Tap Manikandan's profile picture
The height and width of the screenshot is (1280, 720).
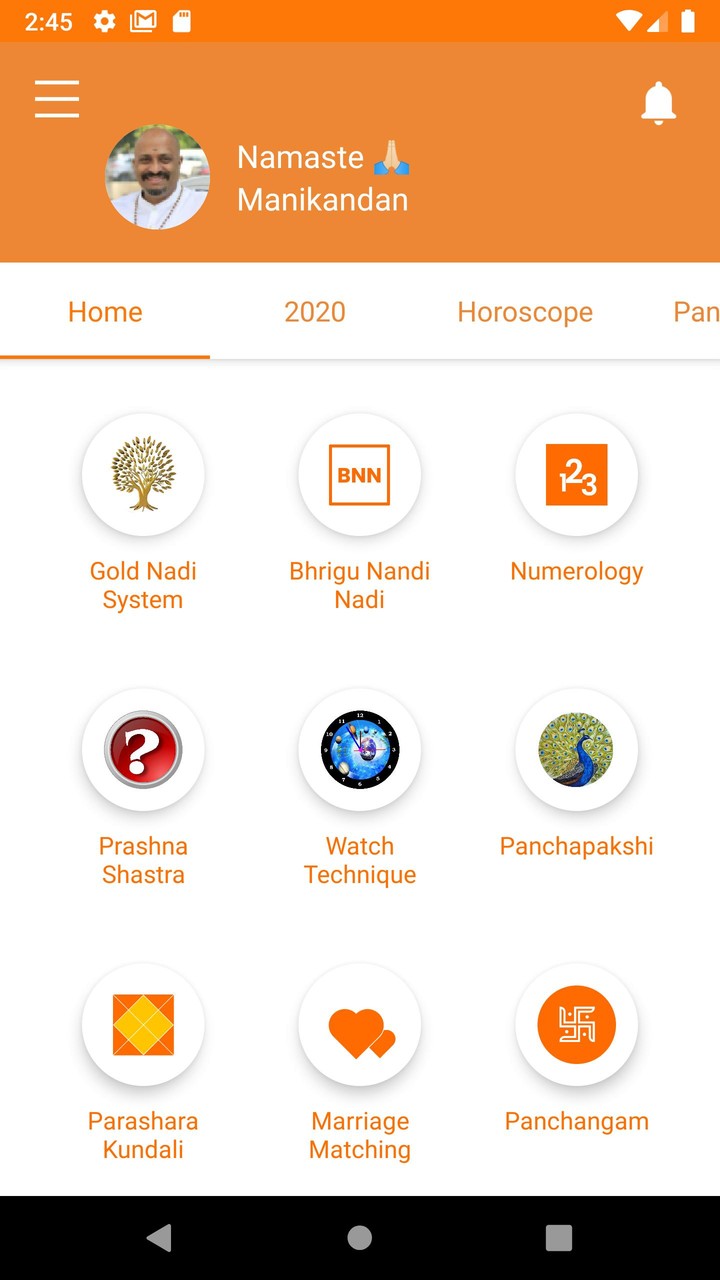click(x=157, y=177)
